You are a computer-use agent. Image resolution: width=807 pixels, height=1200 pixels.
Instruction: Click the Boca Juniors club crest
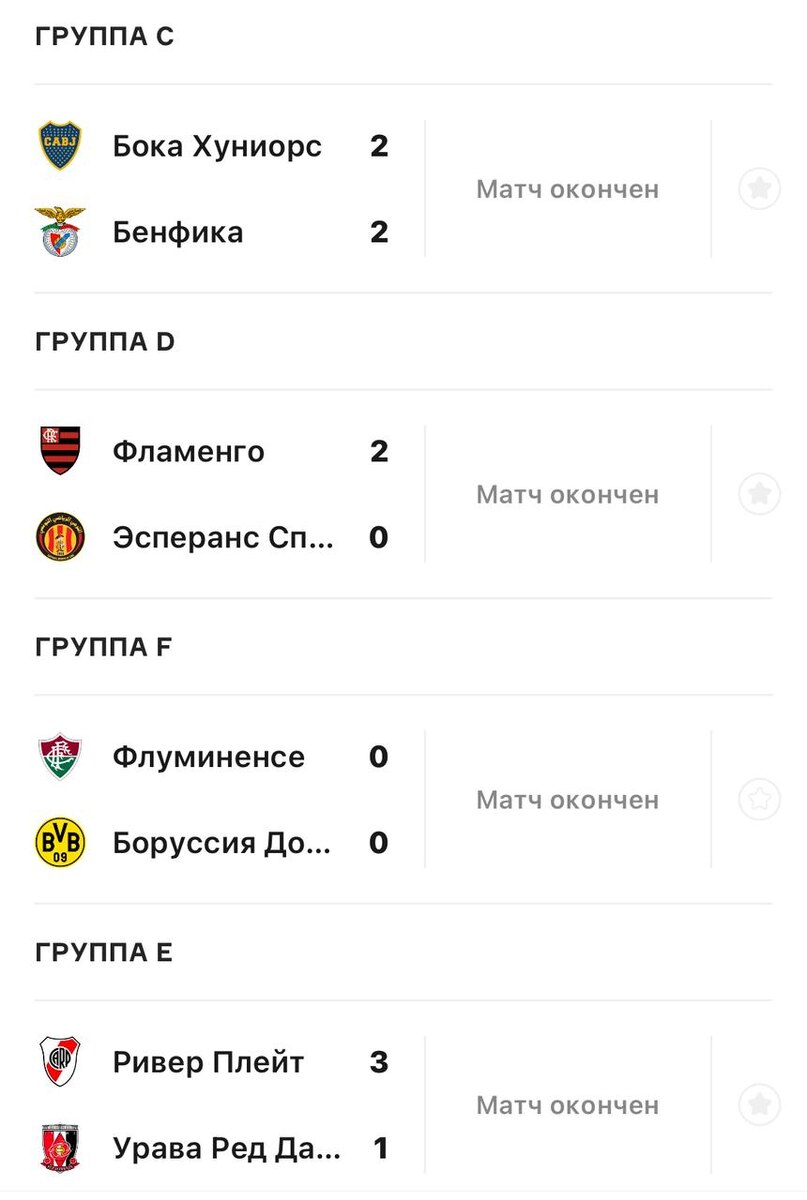[58, 146]
